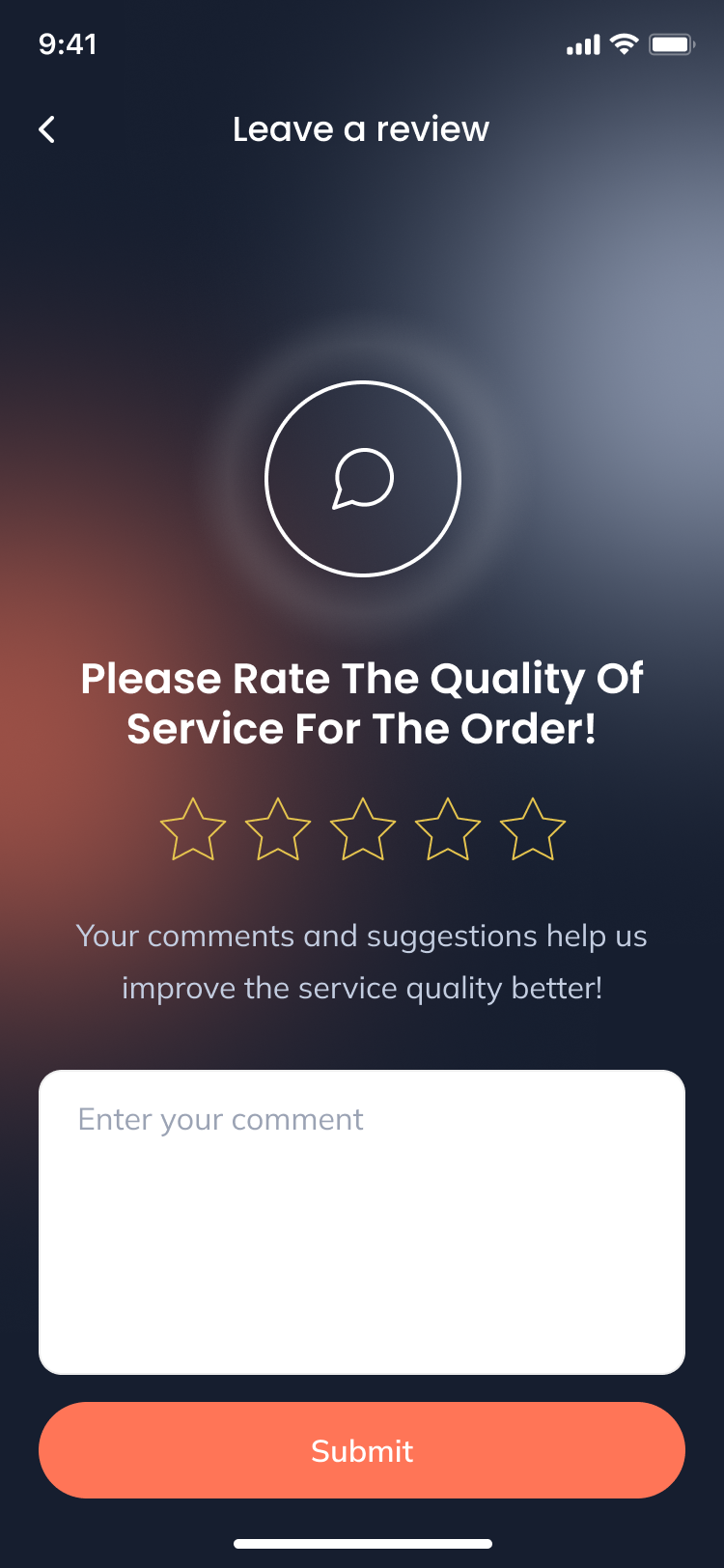The image size is (724, 1568).
Task: Submit the review
Action: [x=362, y=1450]
